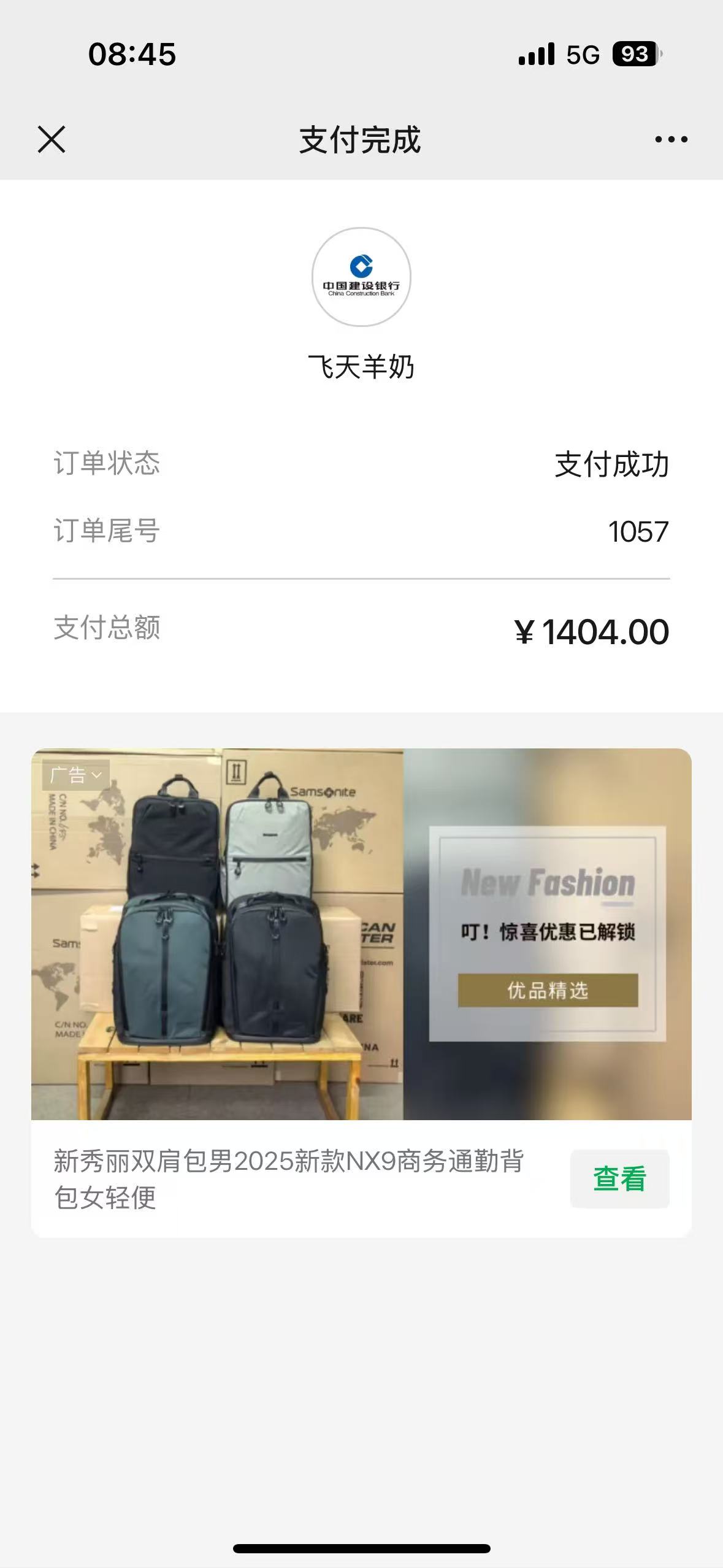
Task: Open the three-dot overflow menu
Action: coord(671,139)
